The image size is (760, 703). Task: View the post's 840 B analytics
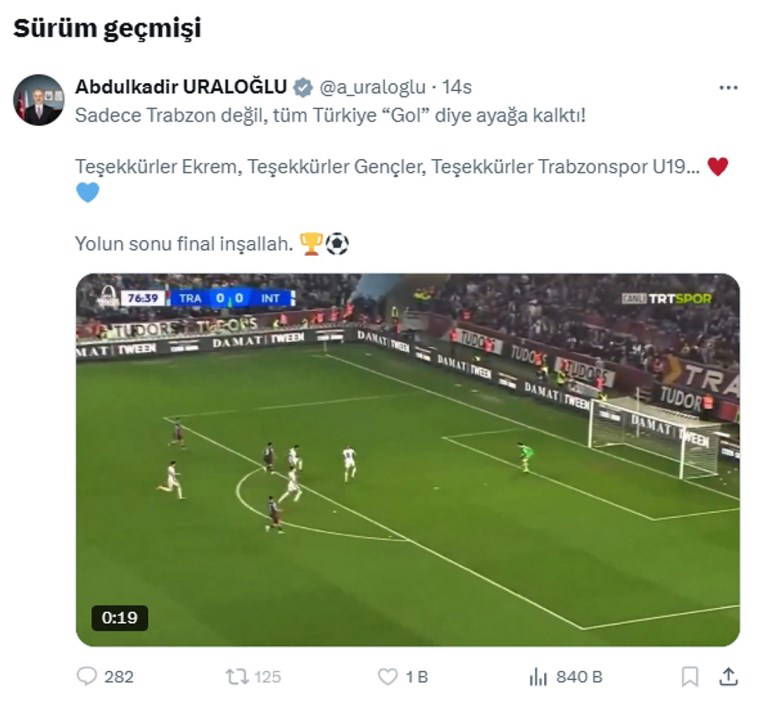[538, 677]
